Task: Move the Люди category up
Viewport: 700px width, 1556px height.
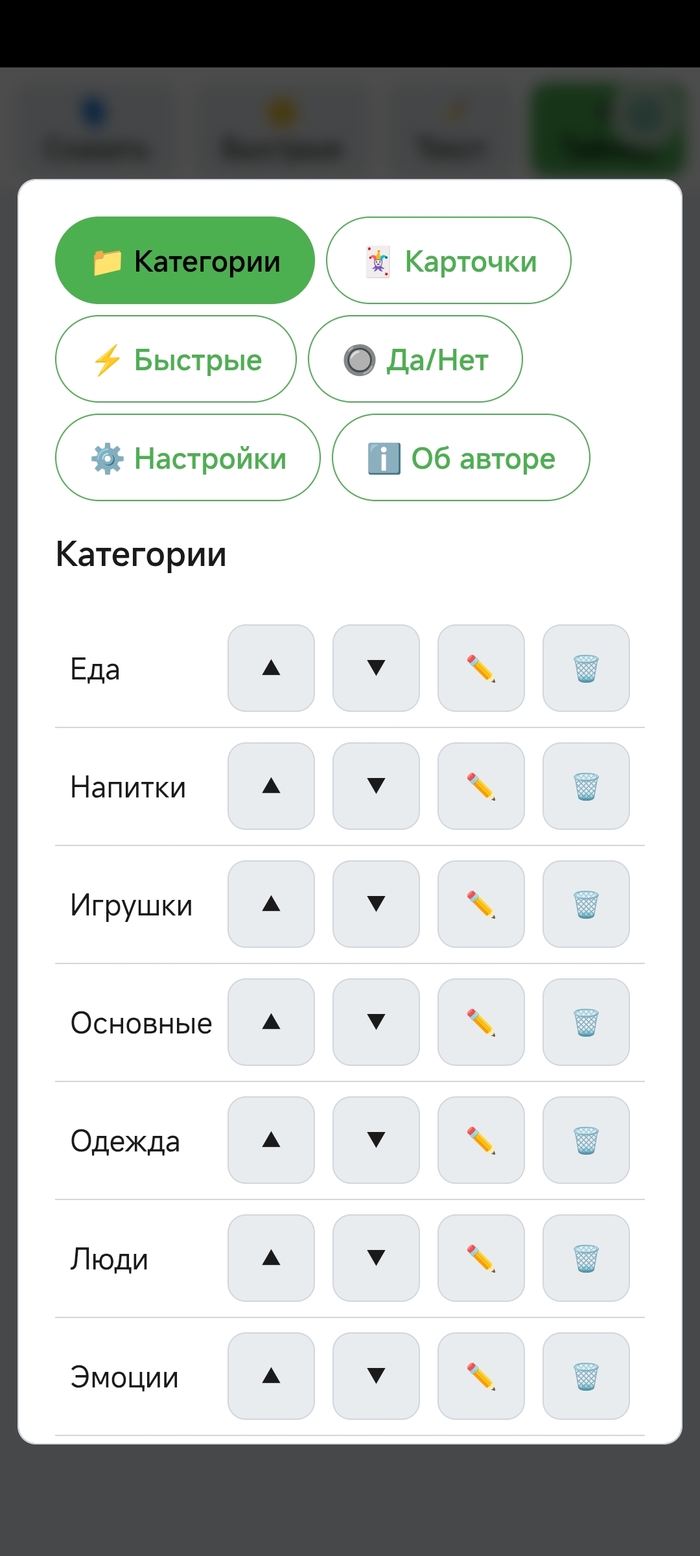Action: 271,1258
